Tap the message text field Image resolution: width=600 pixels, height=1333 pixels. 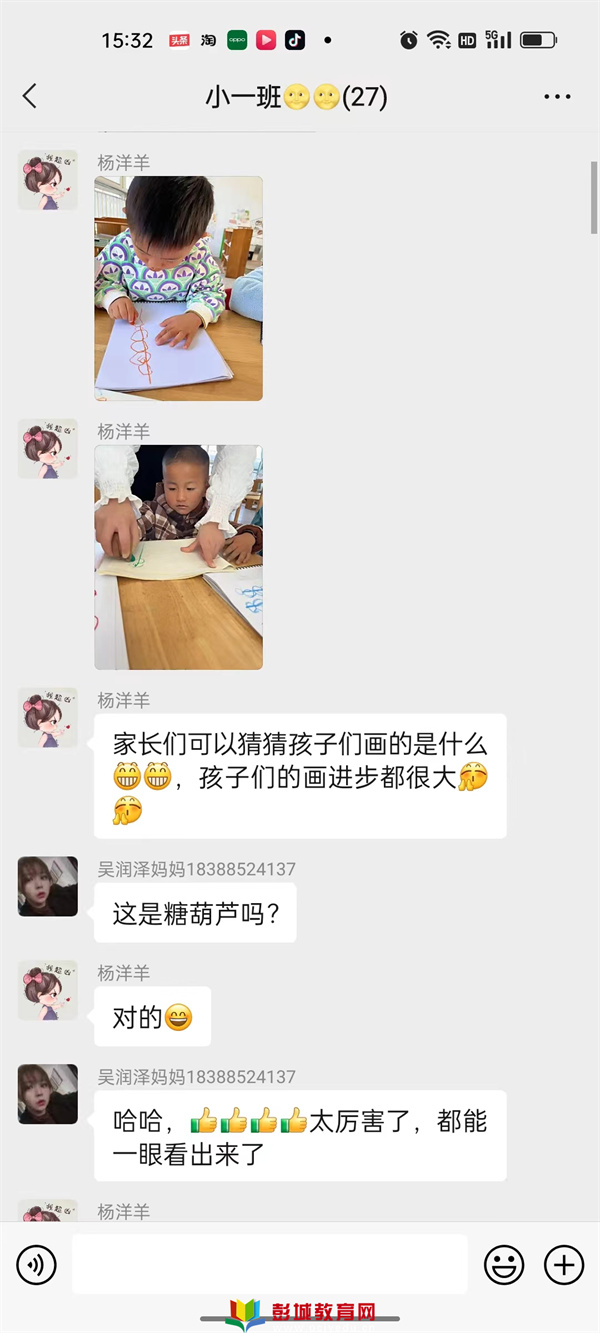coord(269,1265)
